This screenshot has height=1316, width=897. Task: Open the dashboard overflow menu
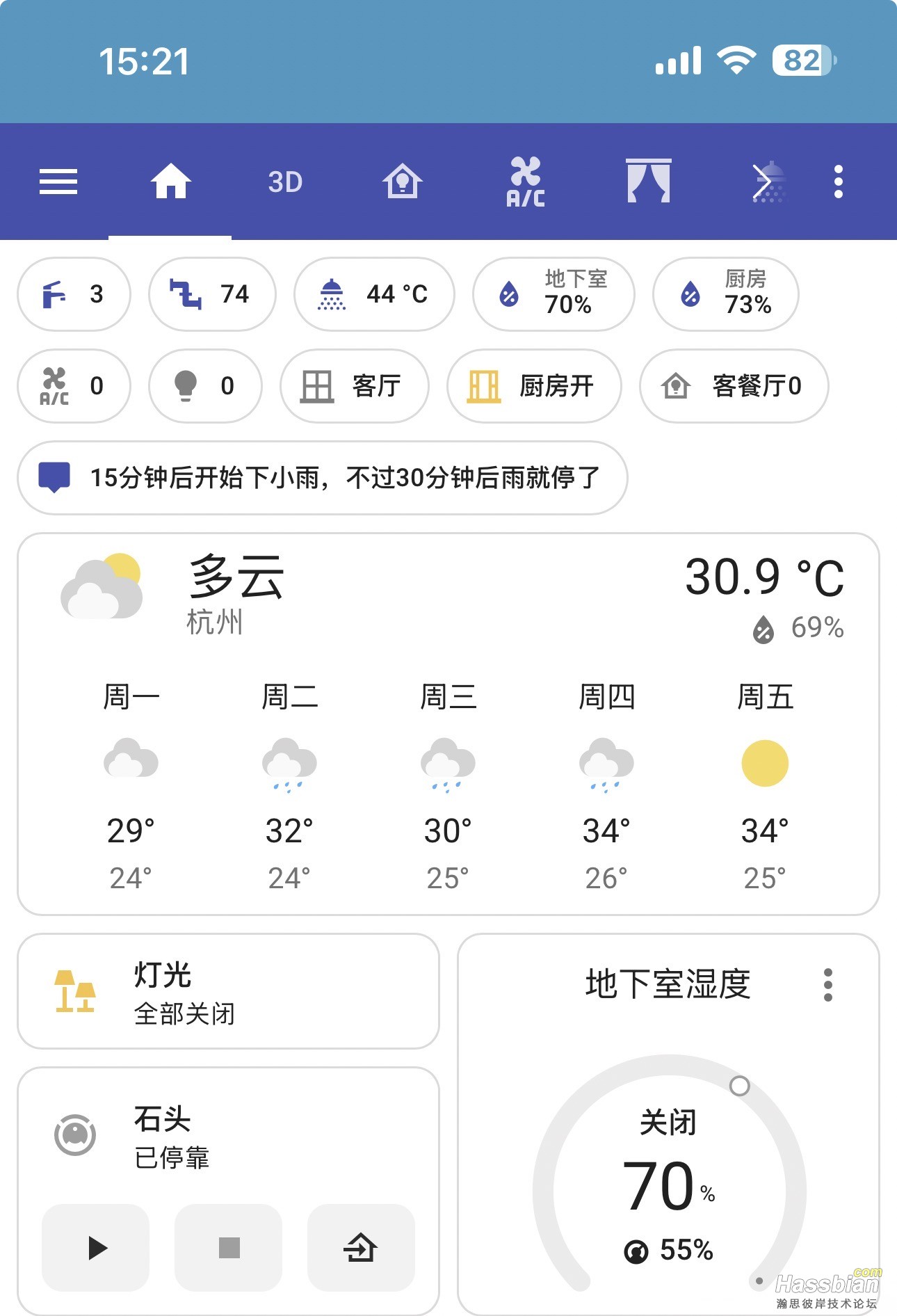[839, 182]
